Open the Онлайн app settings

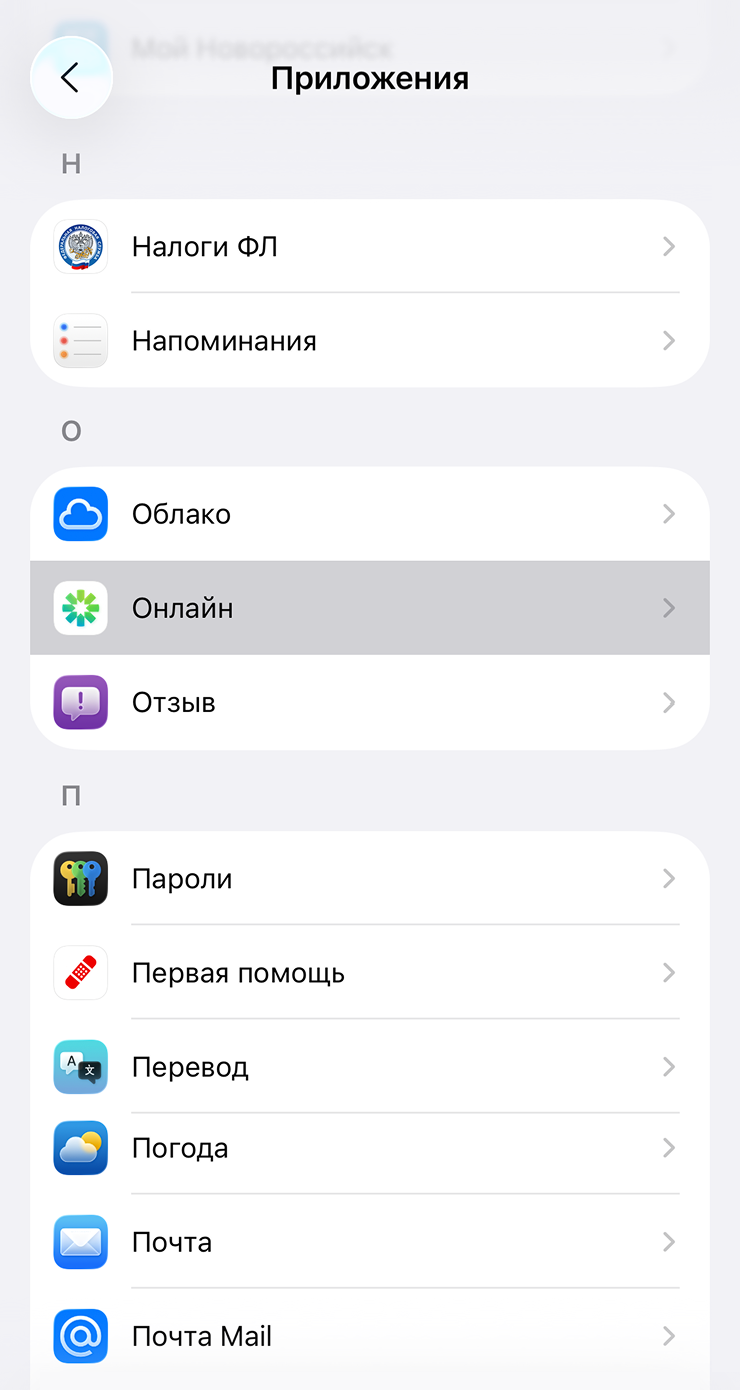[x=370, y=608]
